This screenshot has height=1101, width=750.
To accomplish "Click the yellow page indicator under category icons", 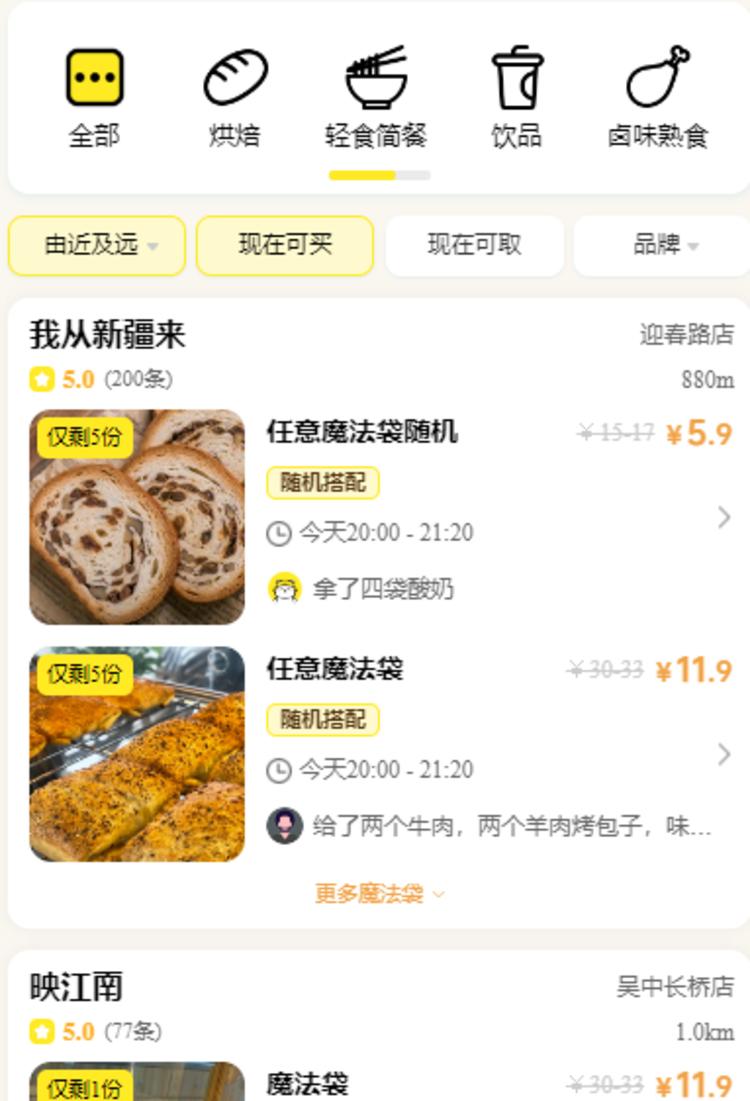I will click(x=364, y=172).
